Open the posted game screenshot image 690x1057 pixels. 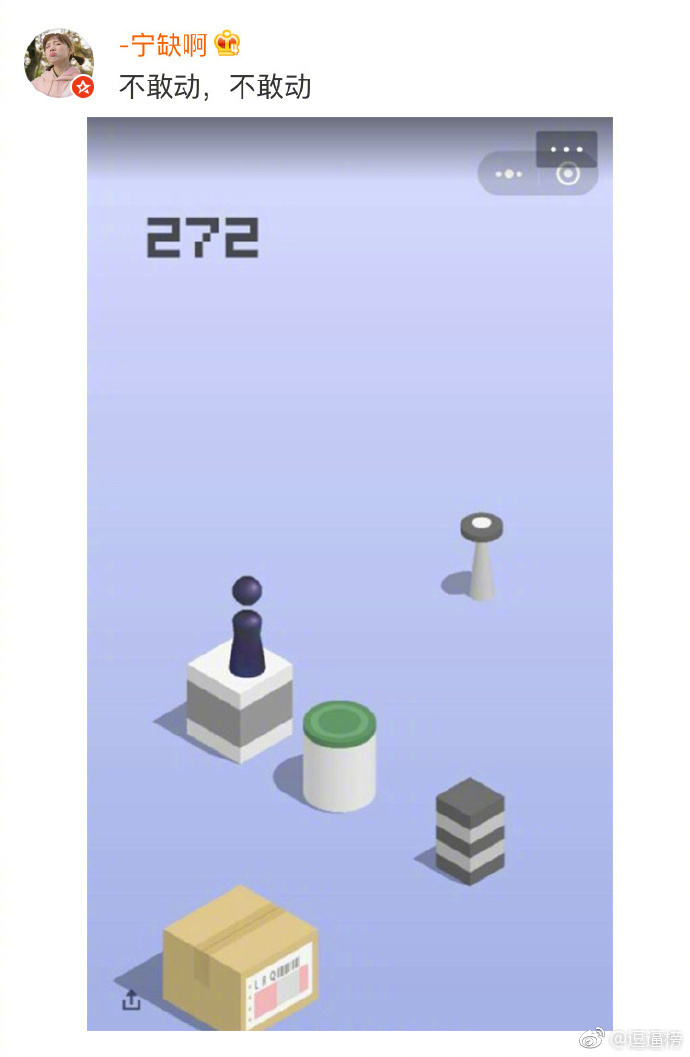(349, 573)
